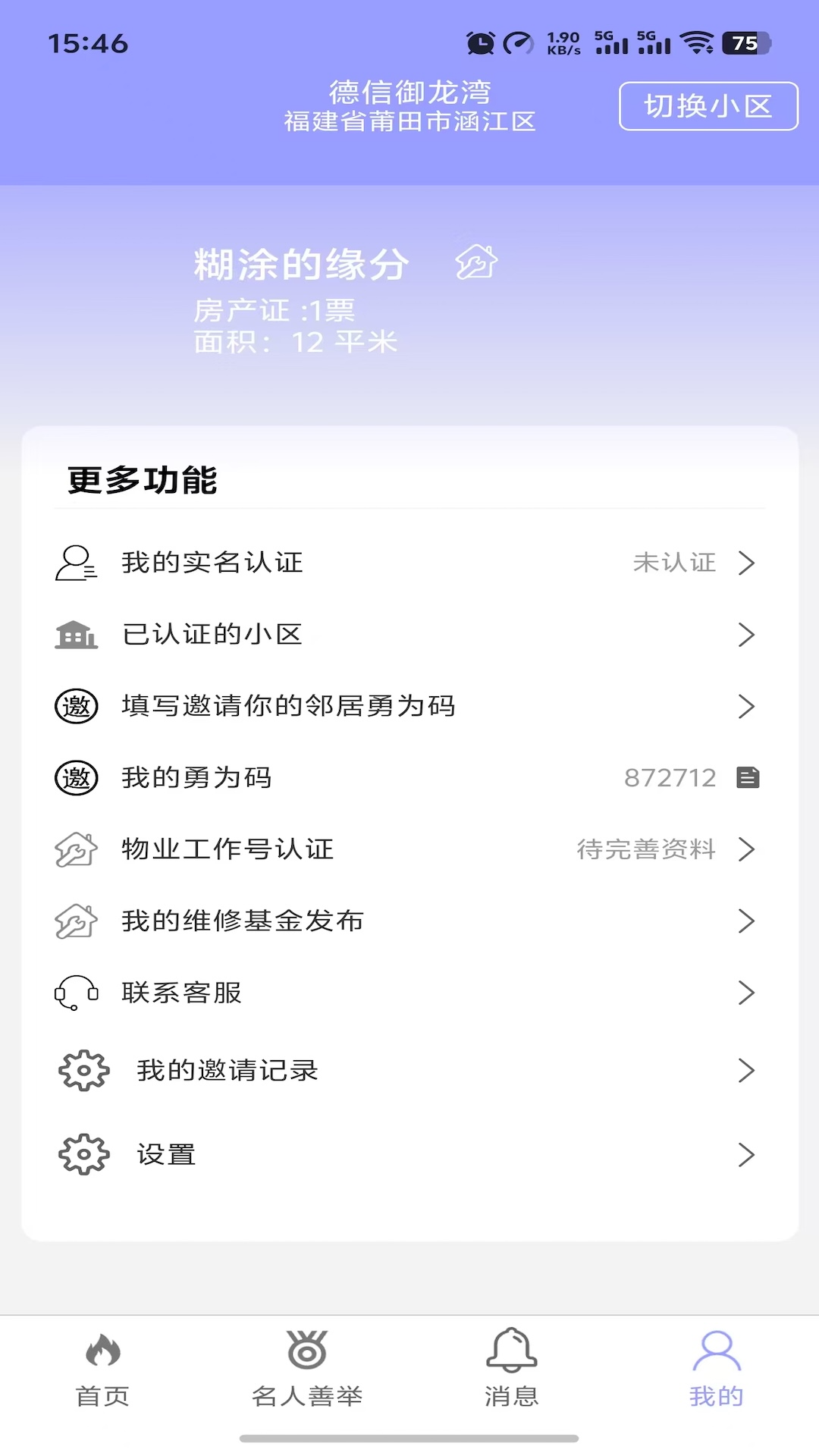Click the 邀 badge beside 我的勇为码

pyautogui.click(x=76, y=777)
